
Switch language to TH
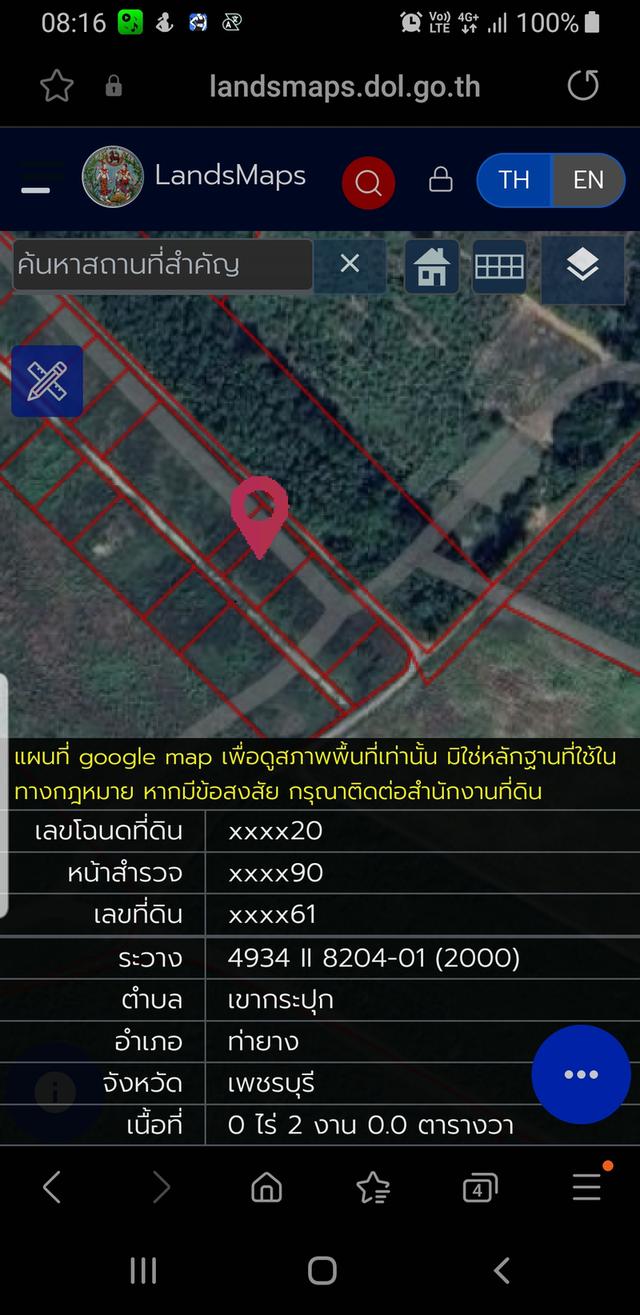(x=514, y=180)
